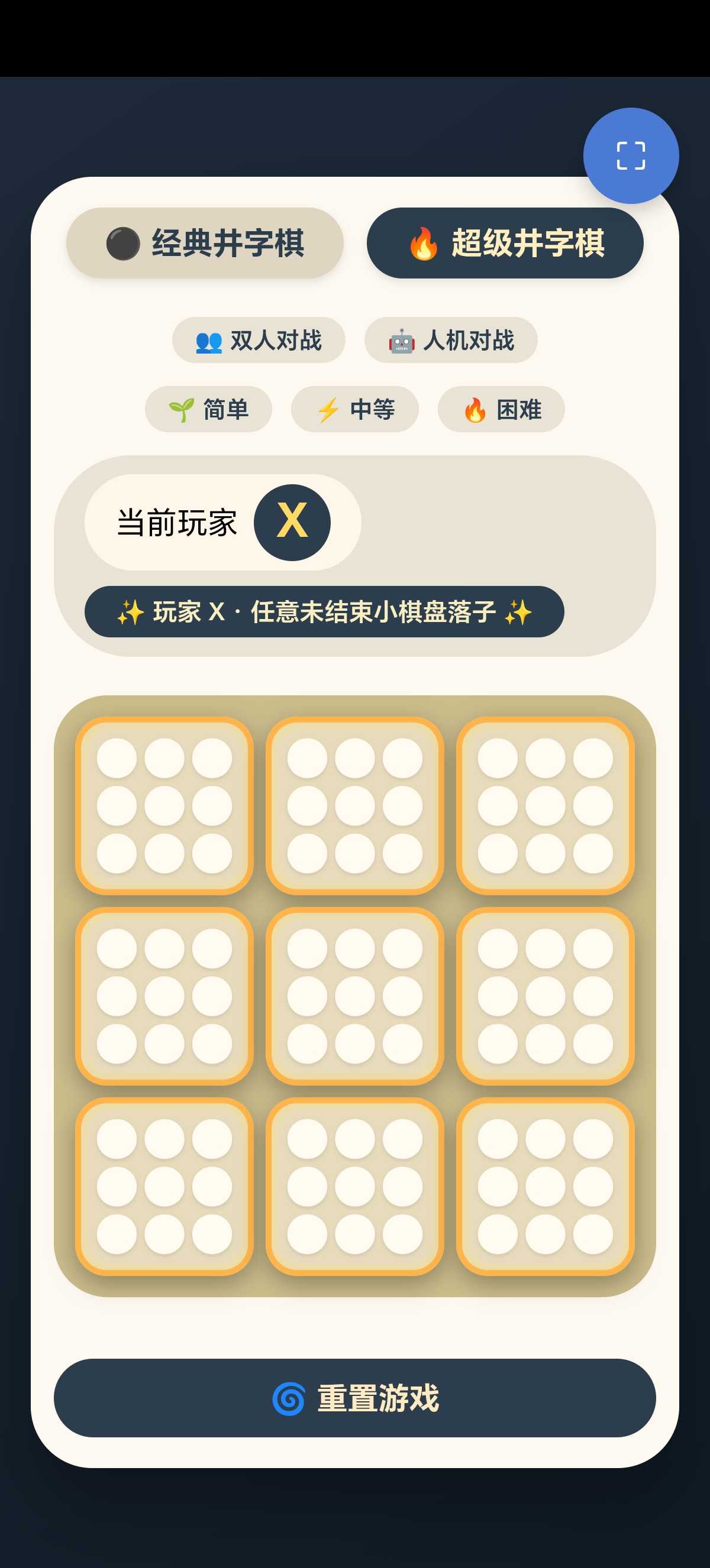
Task: Mark the bottom-right cell of the bottom-right board
Action: [x=592, y=1234]
